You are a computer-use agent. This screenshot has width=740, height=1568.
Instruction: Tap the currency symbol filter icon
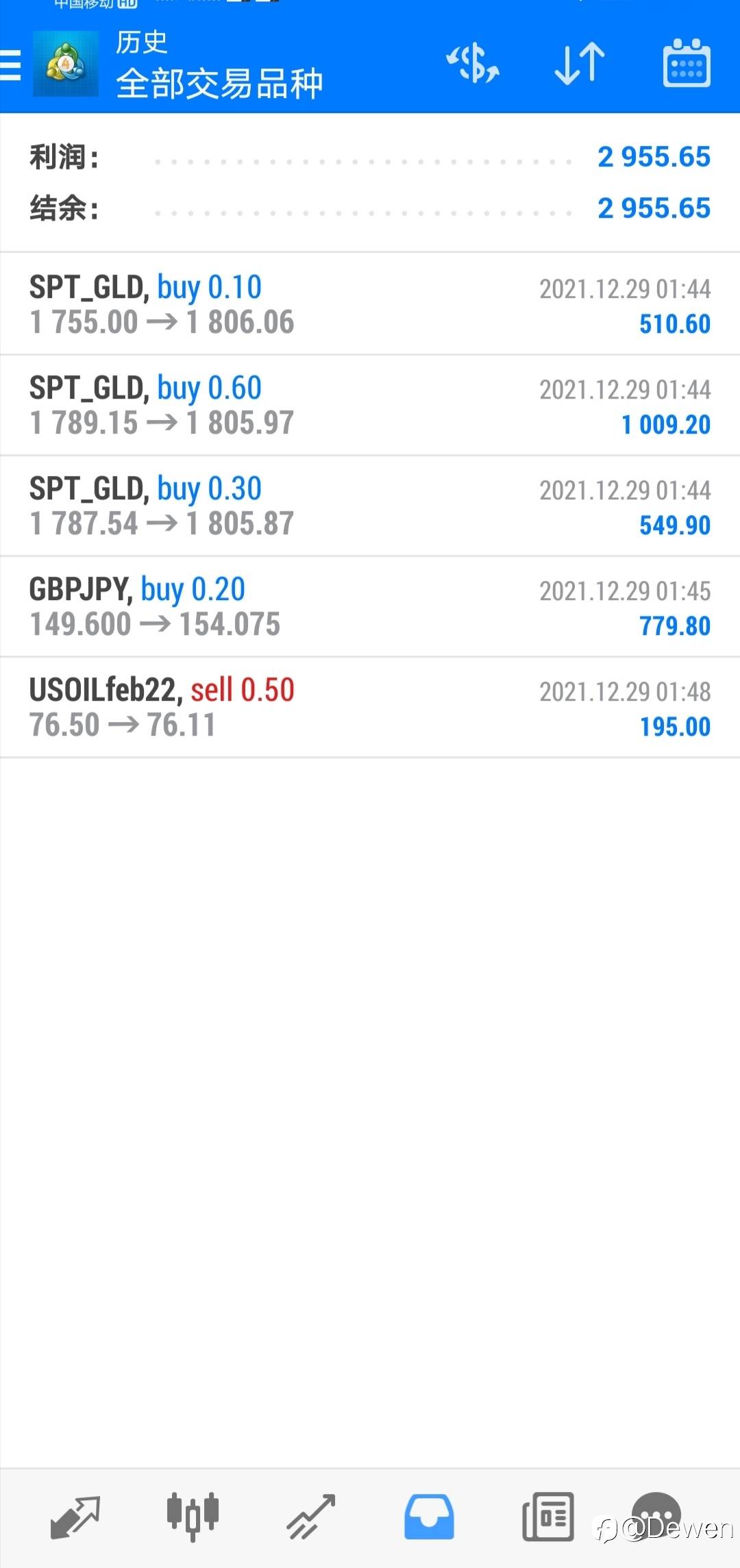[x=473, y=64]
